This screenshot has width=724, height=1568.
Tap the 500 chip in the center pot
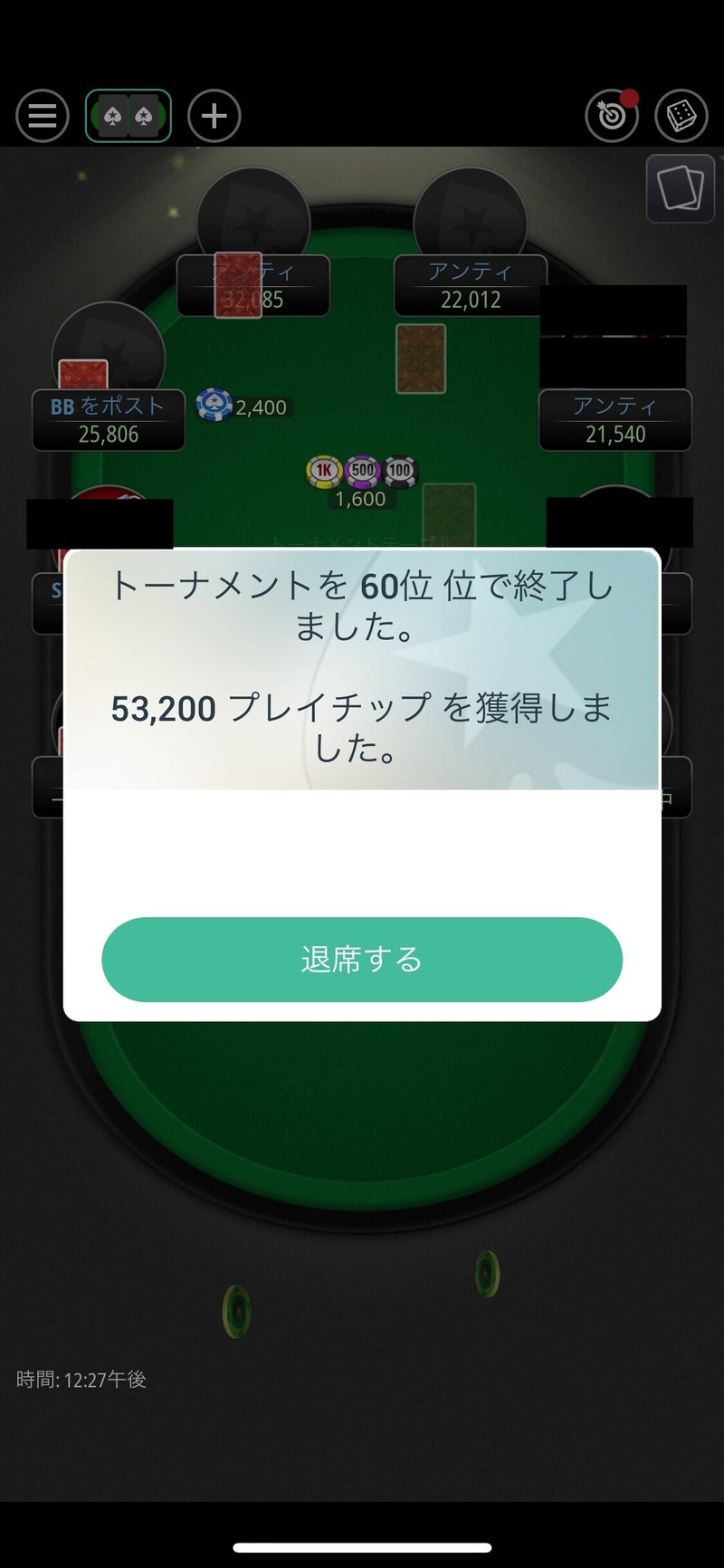click(361, 470)
